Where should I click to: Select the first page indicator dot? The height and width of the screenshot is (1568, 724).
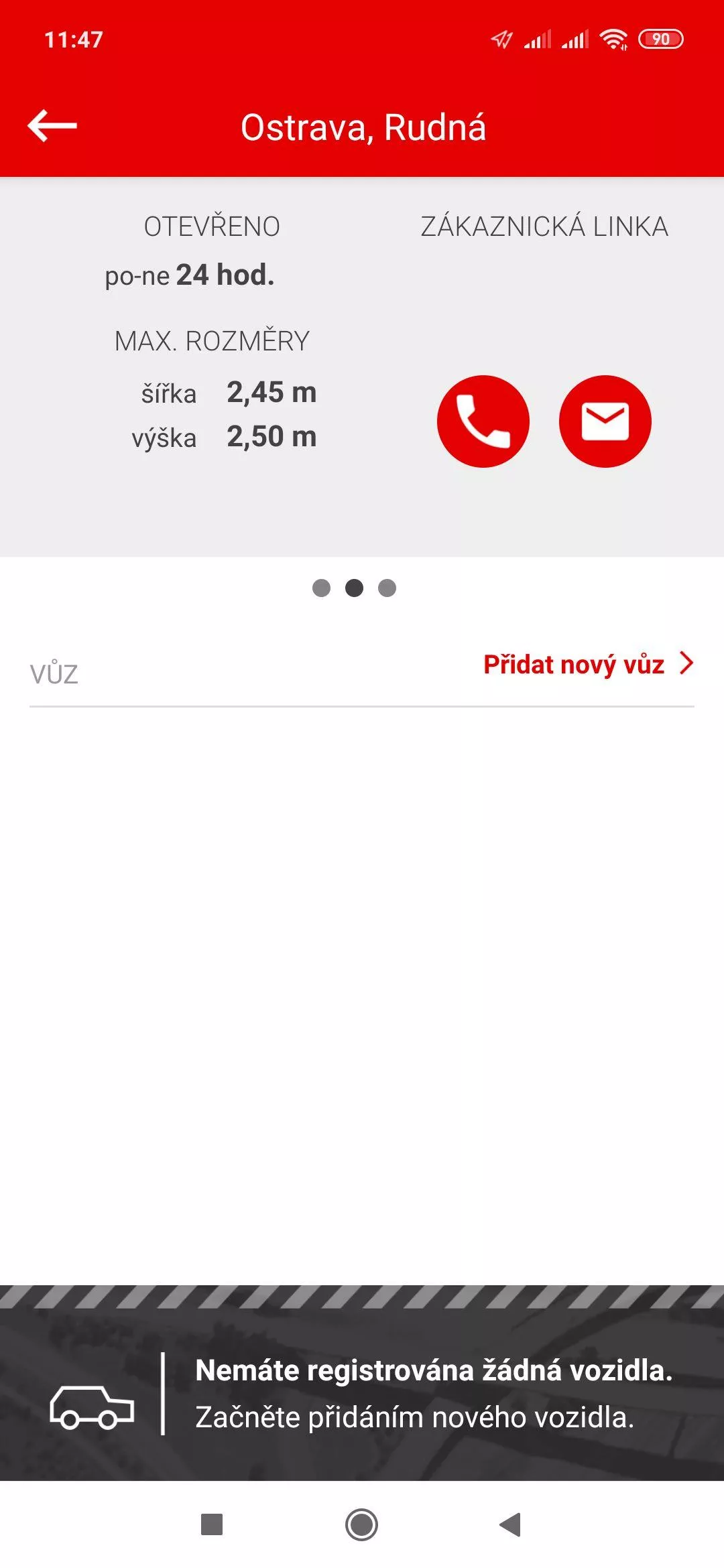click(322, 588)
